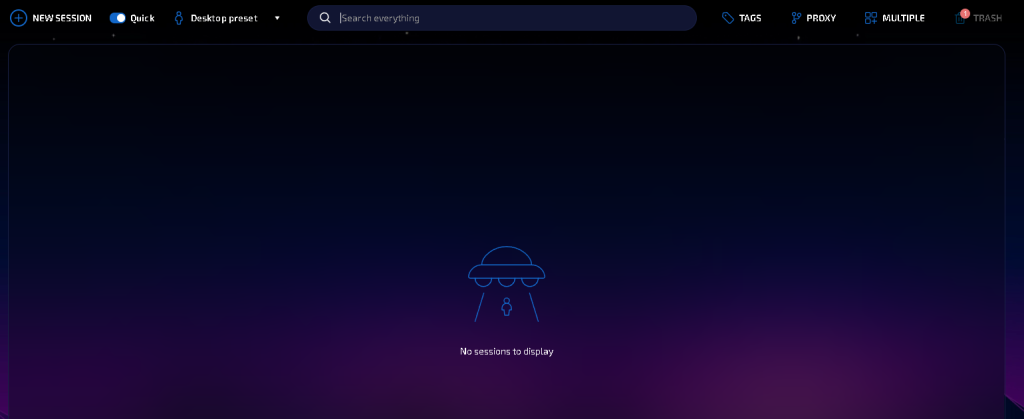Open the Tags panel
The height and width of the screenshot is (419, 1024).
click(741, 18)
